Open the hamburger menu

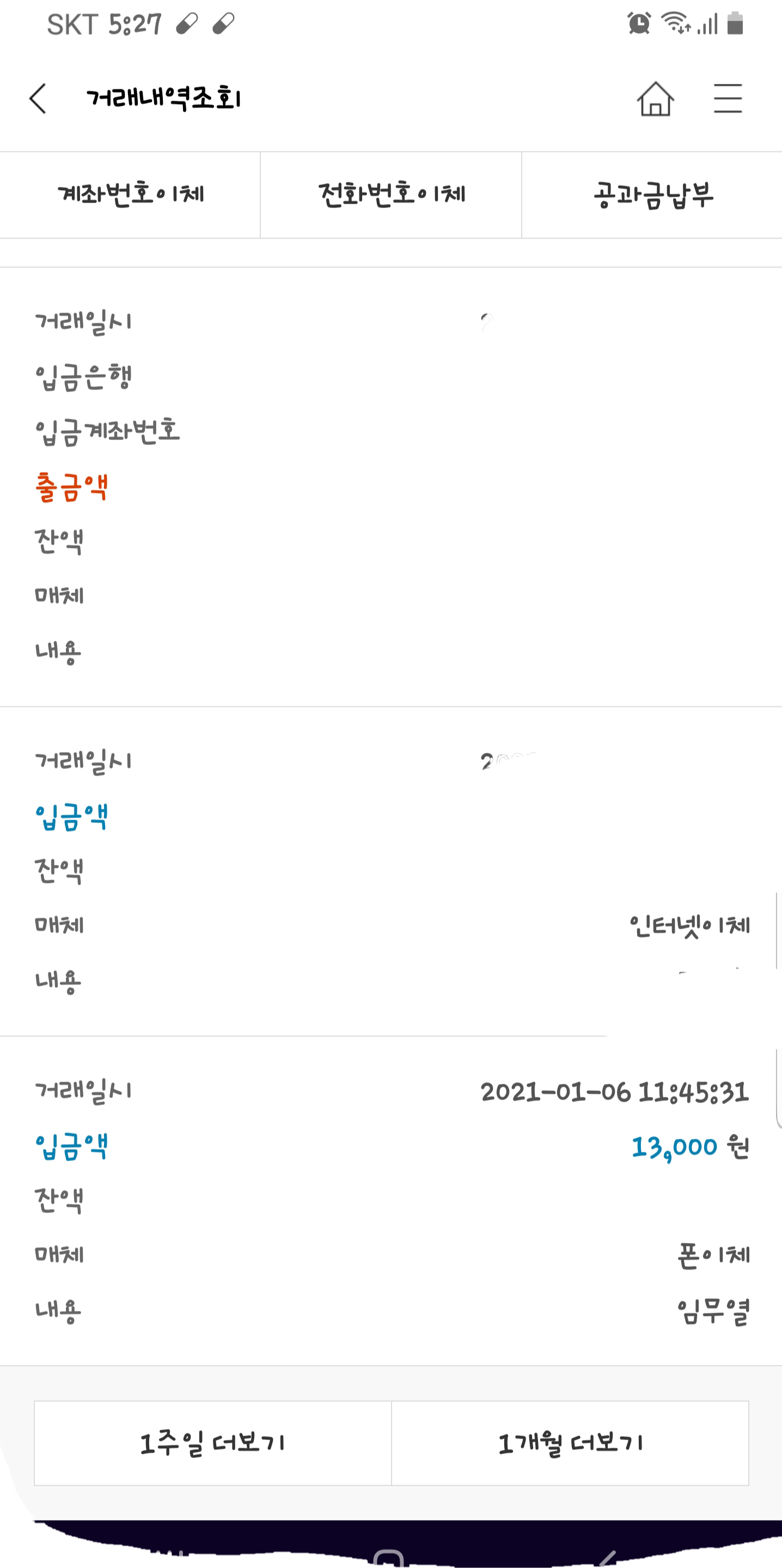727,99
